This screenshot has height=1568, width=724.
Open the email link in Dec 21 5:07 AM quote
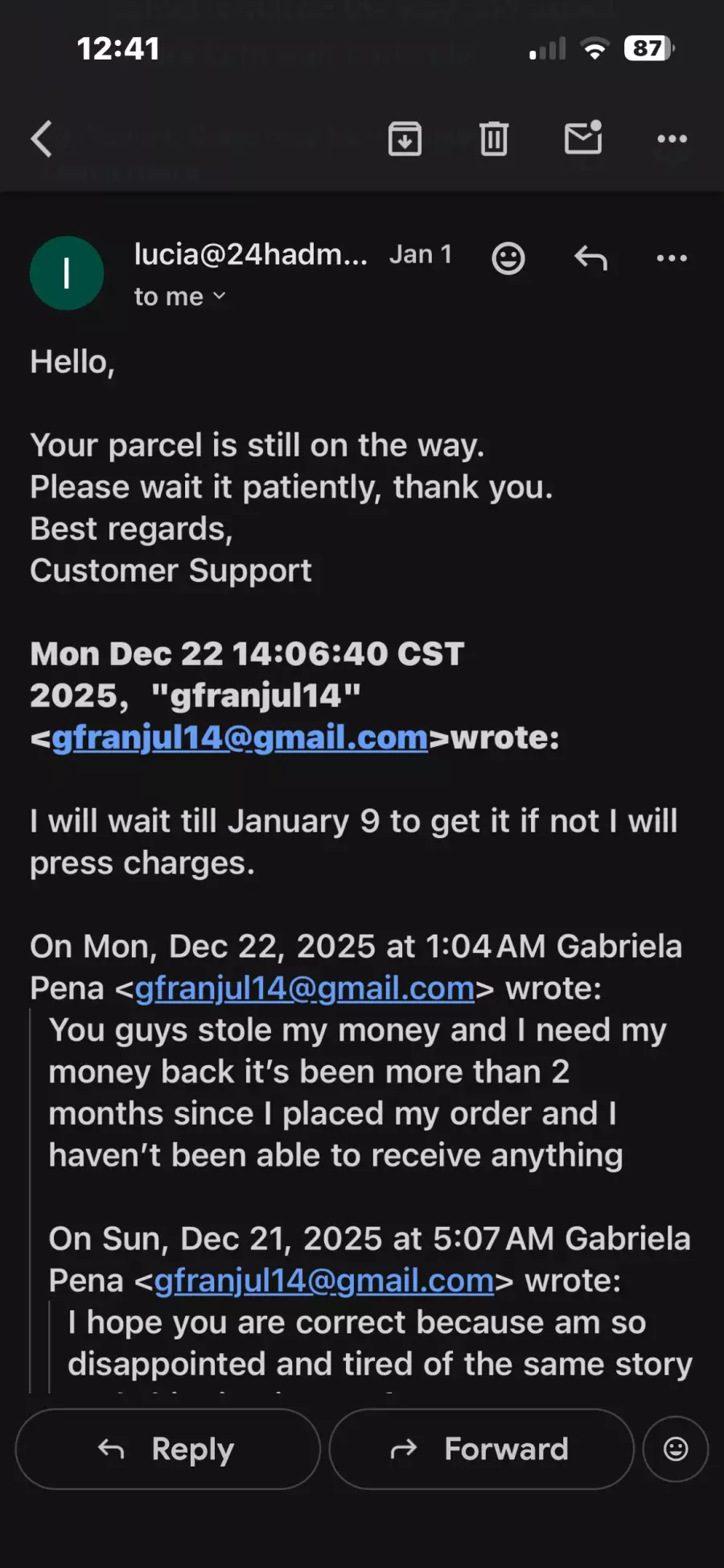click(x=324, y=1281)
